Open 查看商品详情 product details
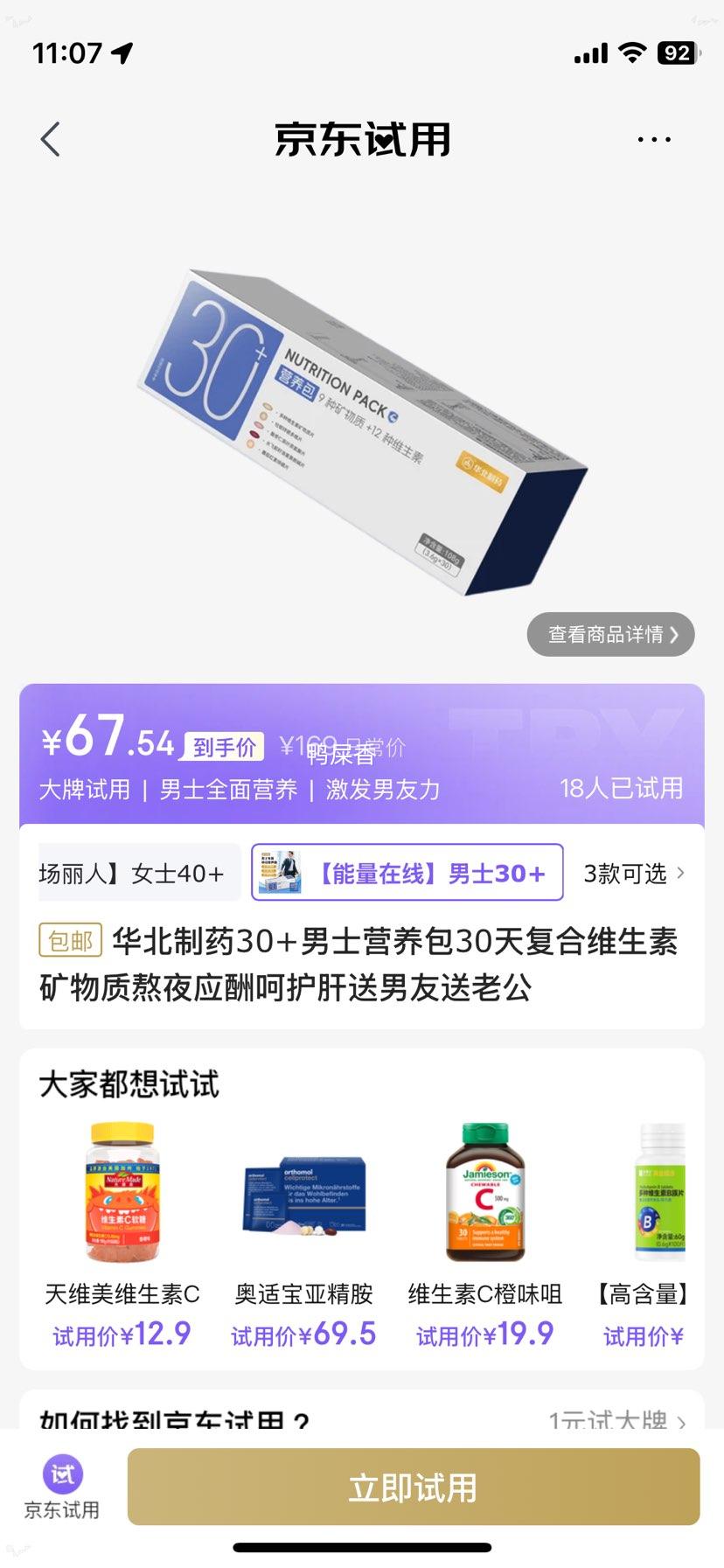 pyautogui.click(x=610, y=634)
